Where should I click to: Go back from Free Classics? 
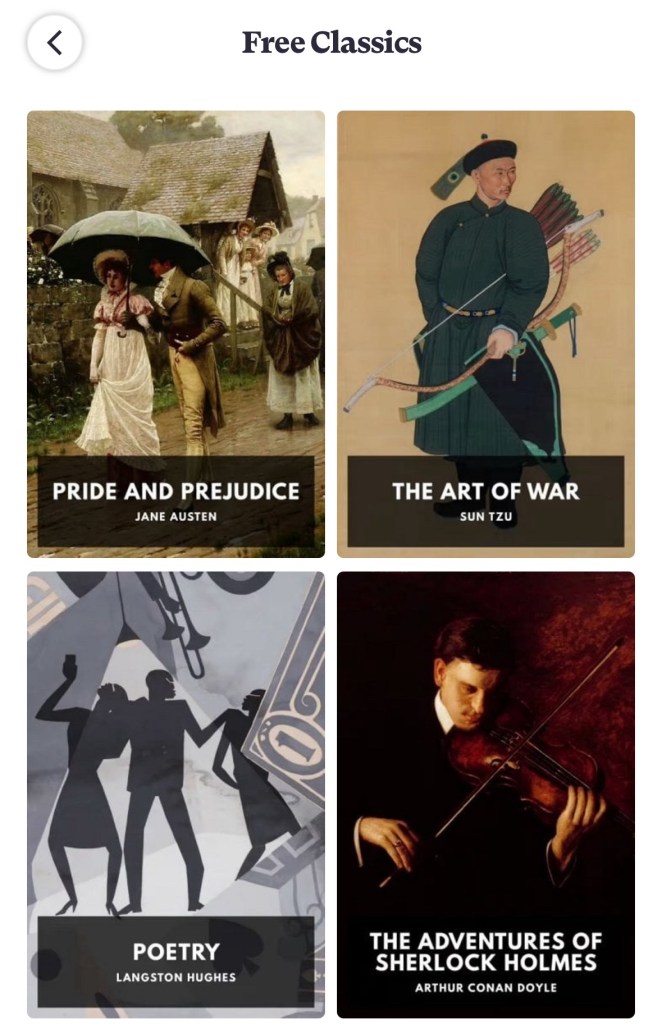[54, 43]
